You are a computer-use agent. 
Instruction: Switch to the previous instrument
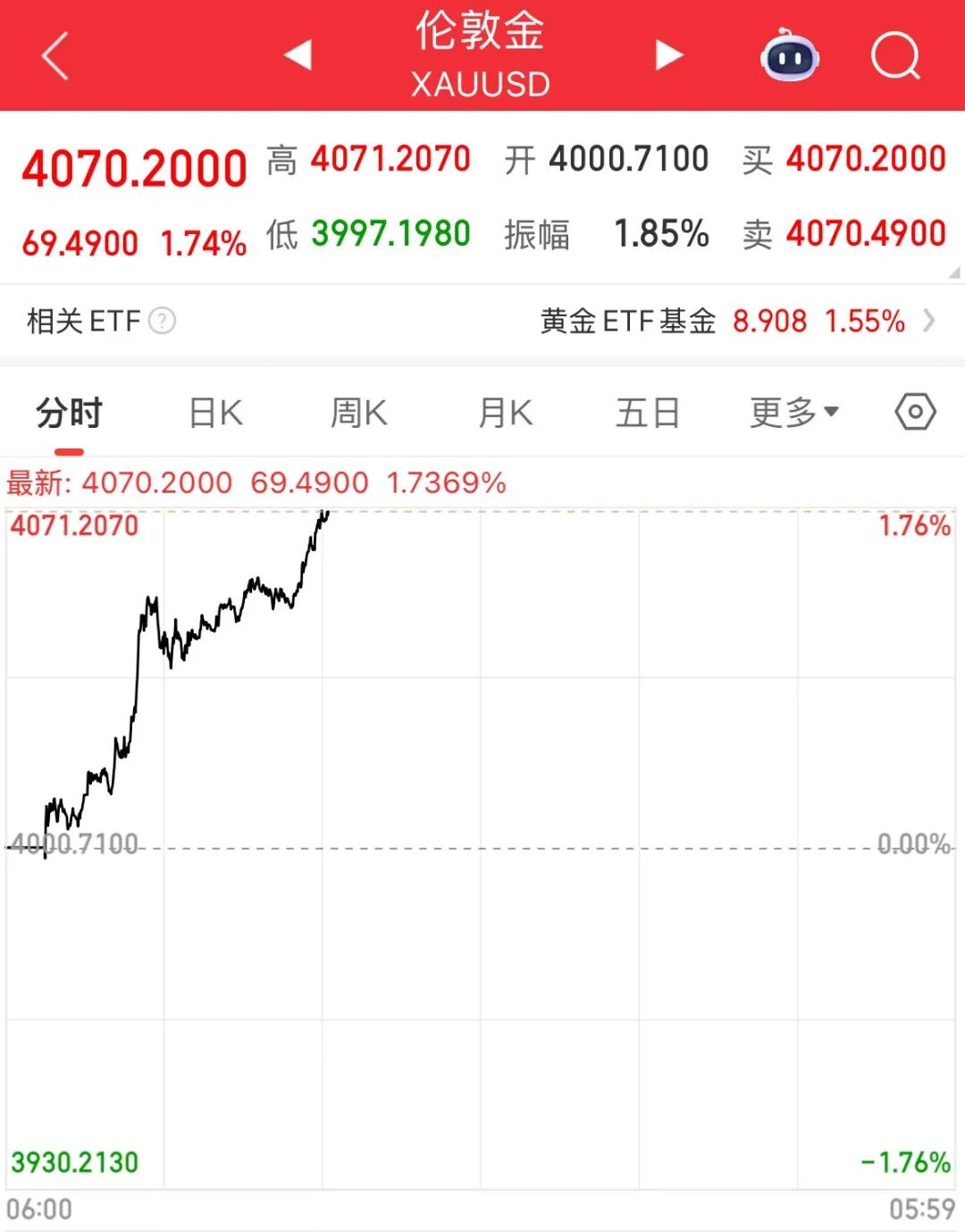298,55
